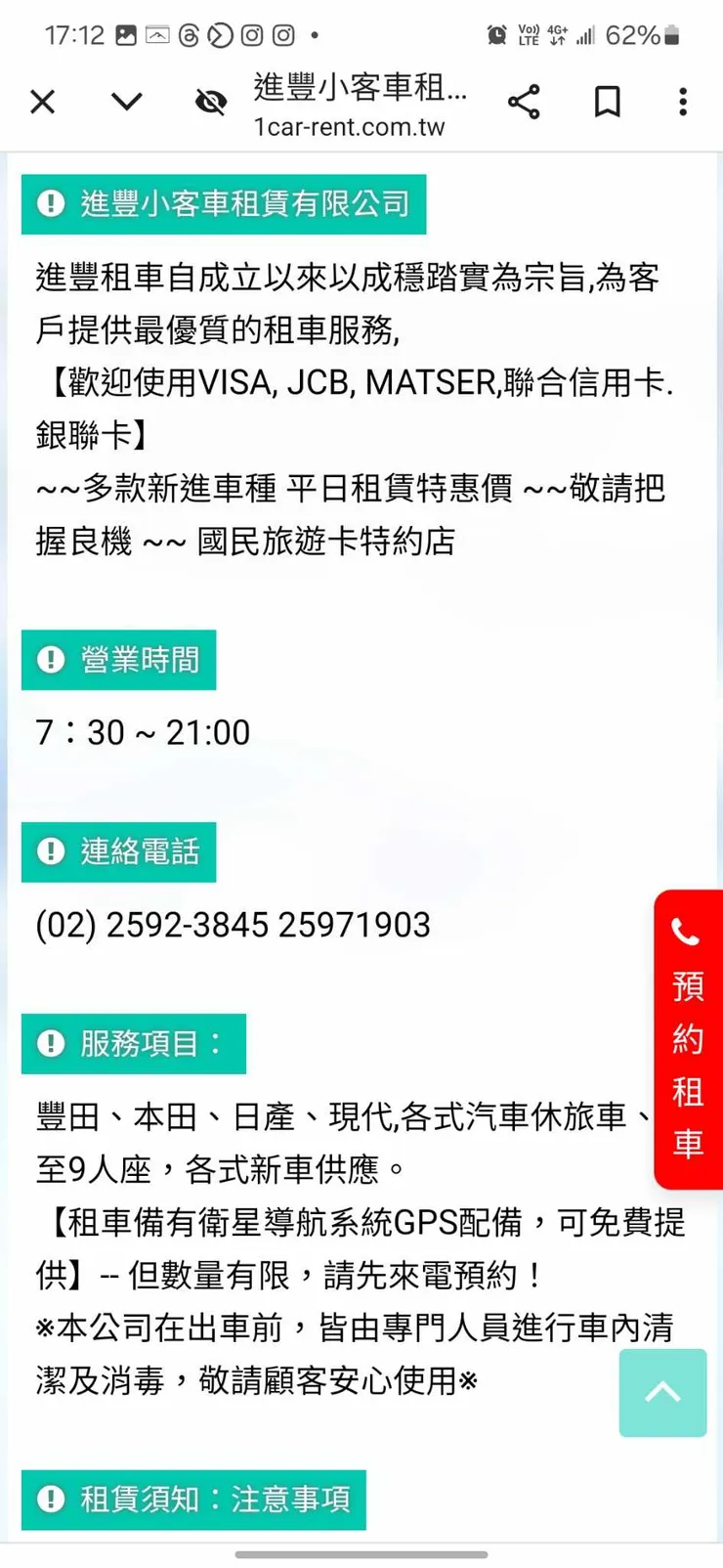Collapse the toolbar using the down chevron
The image size is (723, 1568).
coord(127,101)
